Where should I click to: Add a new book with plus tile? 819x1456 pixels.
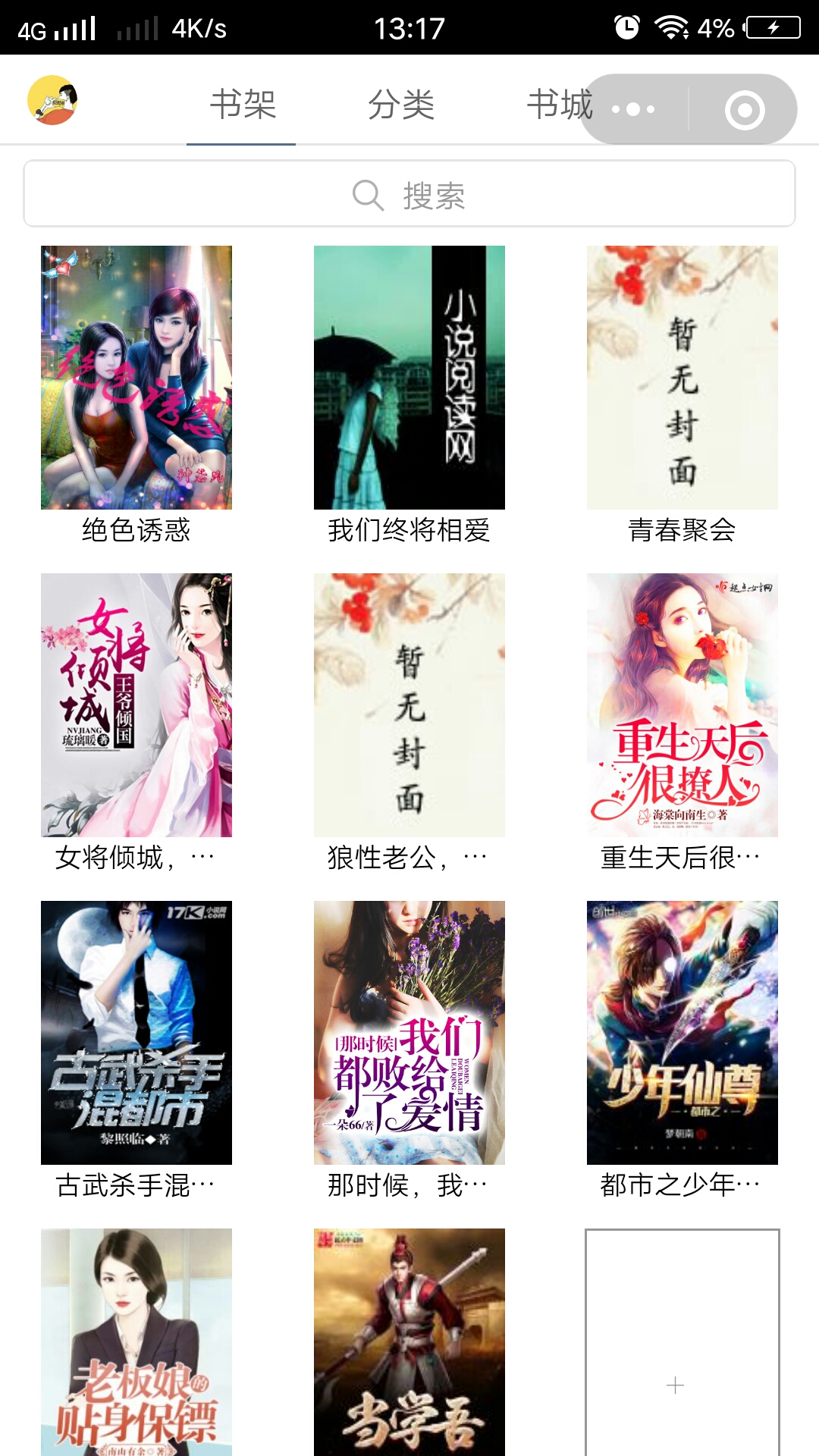coord(682,1342)
